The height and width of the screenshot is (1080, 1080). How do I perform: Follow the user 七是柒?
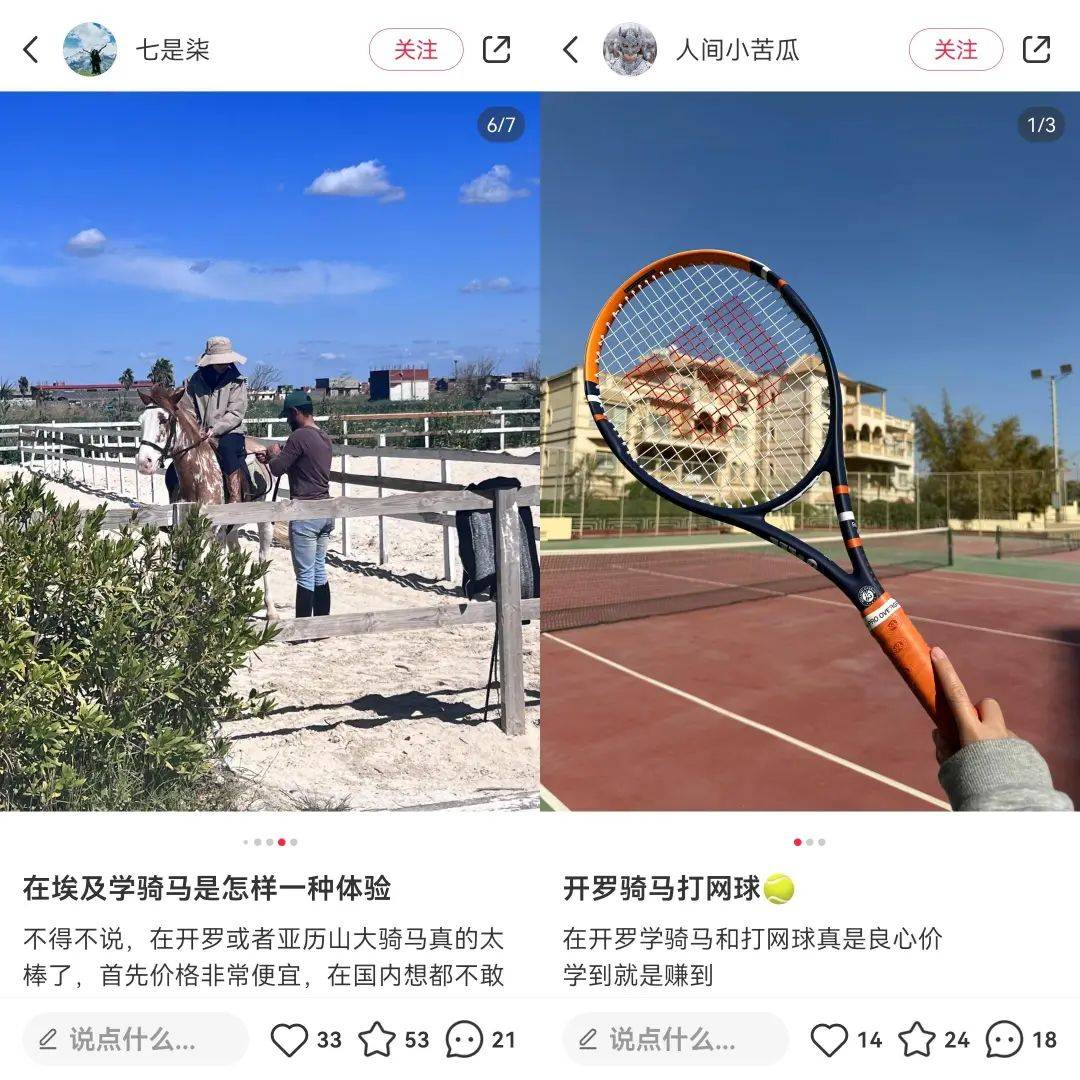pos(416,49)
